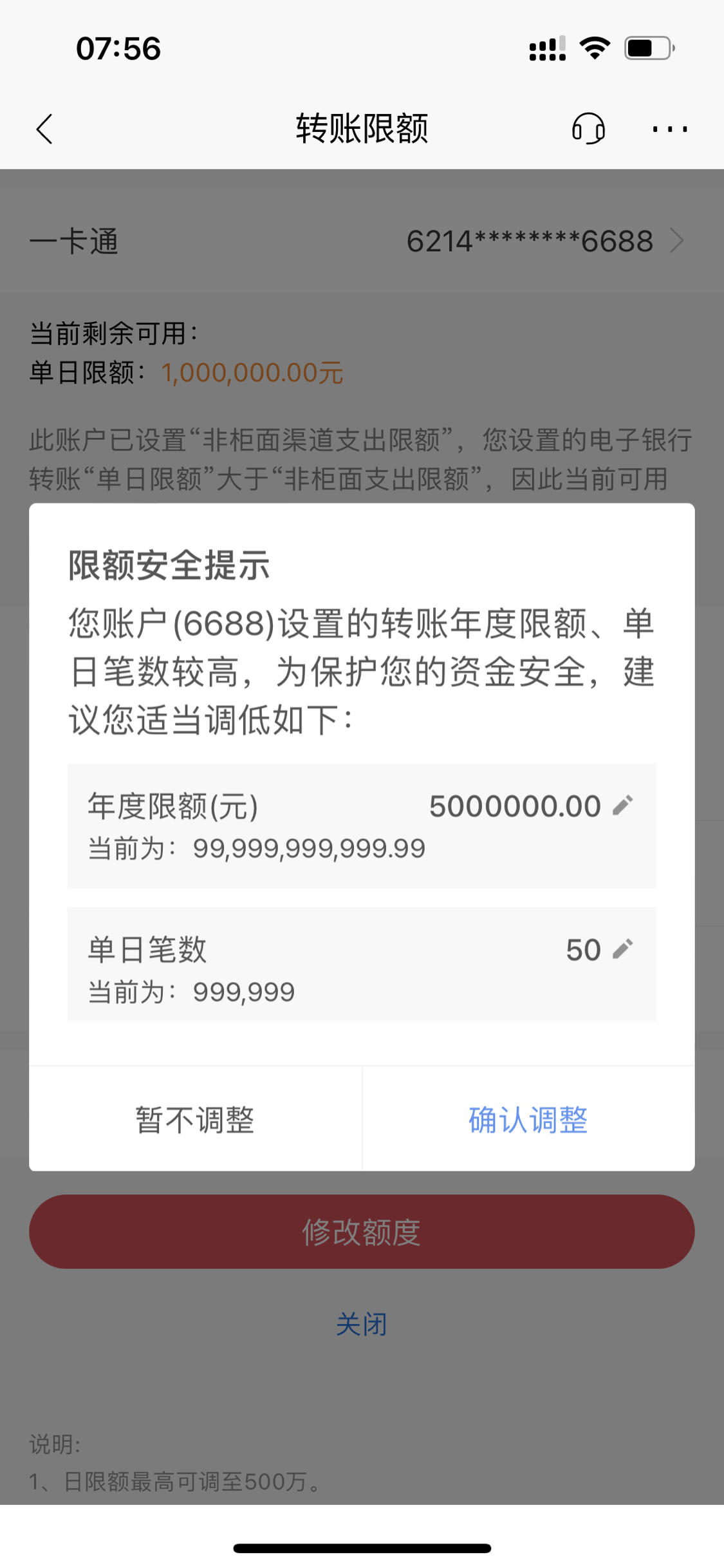Tap the orange 1,000,000.00元 limit amount
Viewport: 724px width, 1568px height.
(x=252, y=372)
